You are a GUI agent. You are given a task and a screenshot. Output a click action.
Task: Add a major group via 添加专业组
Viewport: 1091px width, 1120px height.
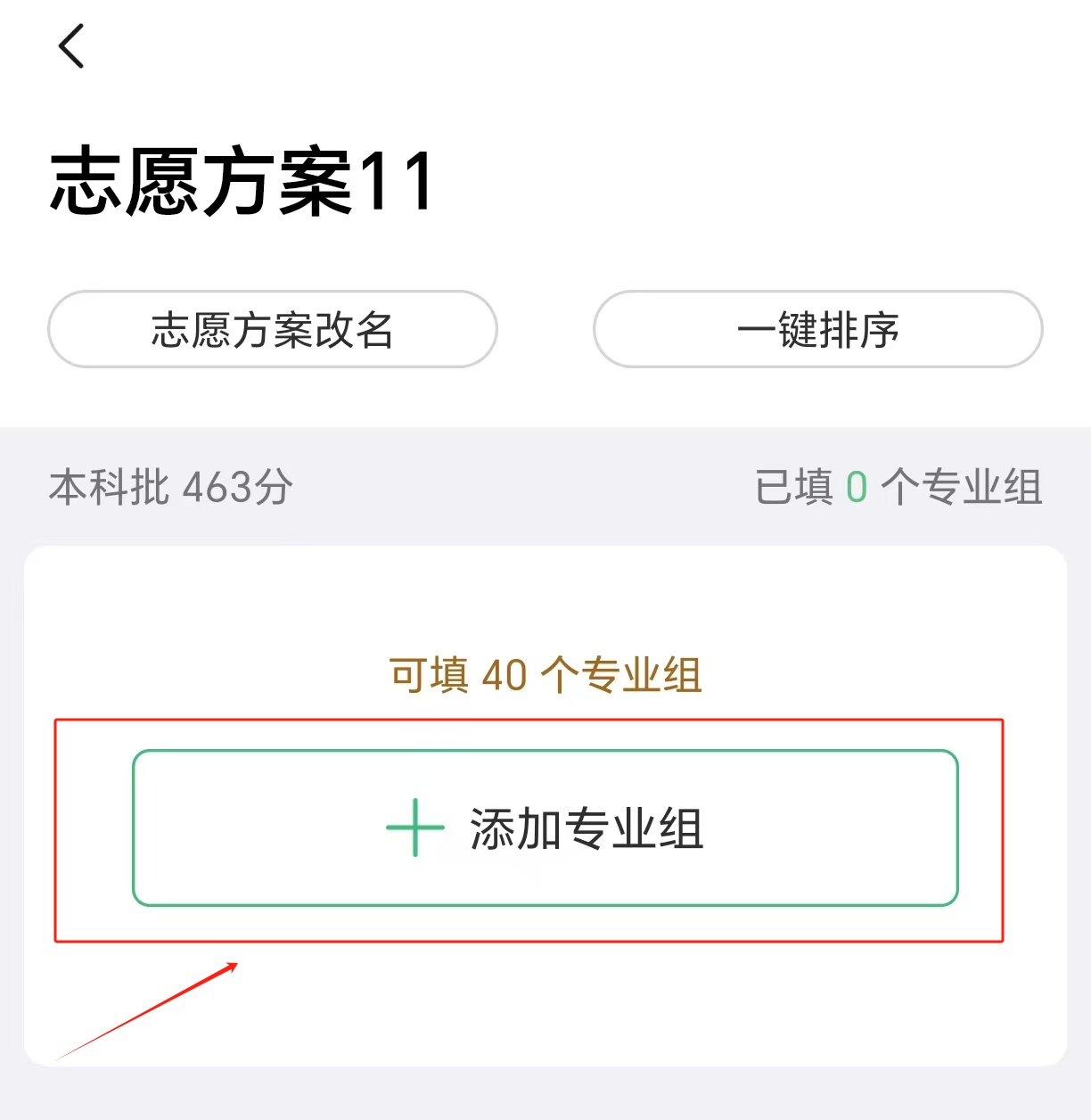pos(545,828)
